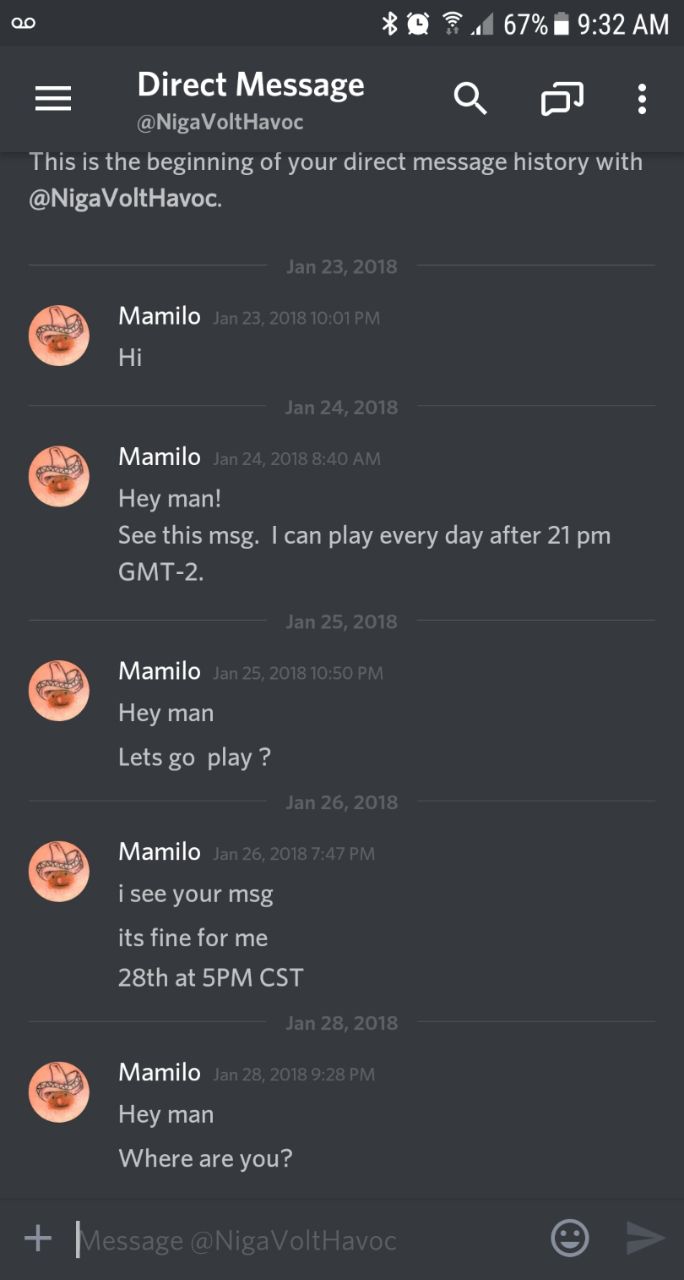This screenshot has width=684, height=1280.
Task: Search within this direct message
Action: tap(469, 98)
